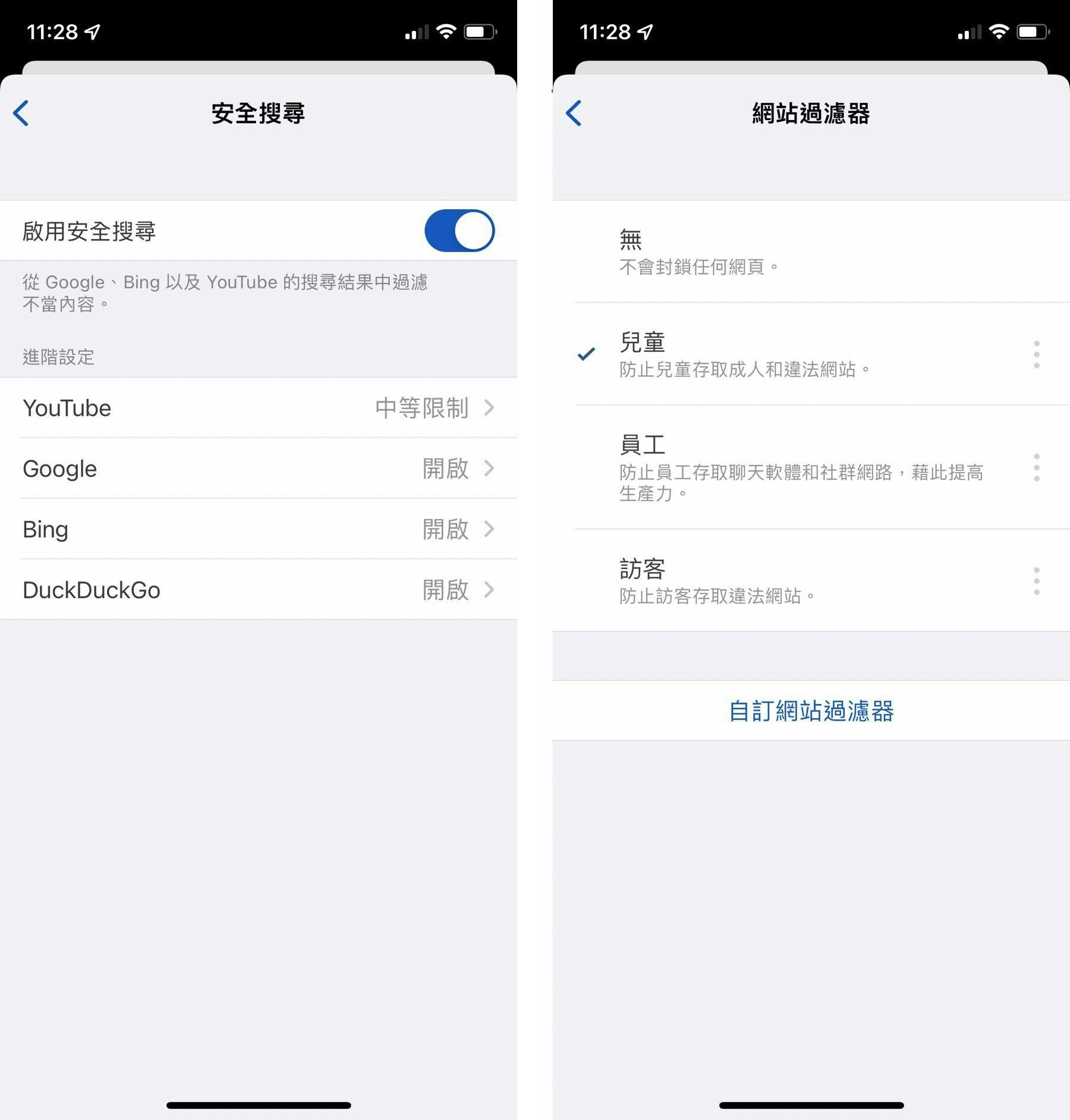The width and height of the screenshot is (1070, 1120).
Task: Open Google safe search setting
Action: point(258,468)
